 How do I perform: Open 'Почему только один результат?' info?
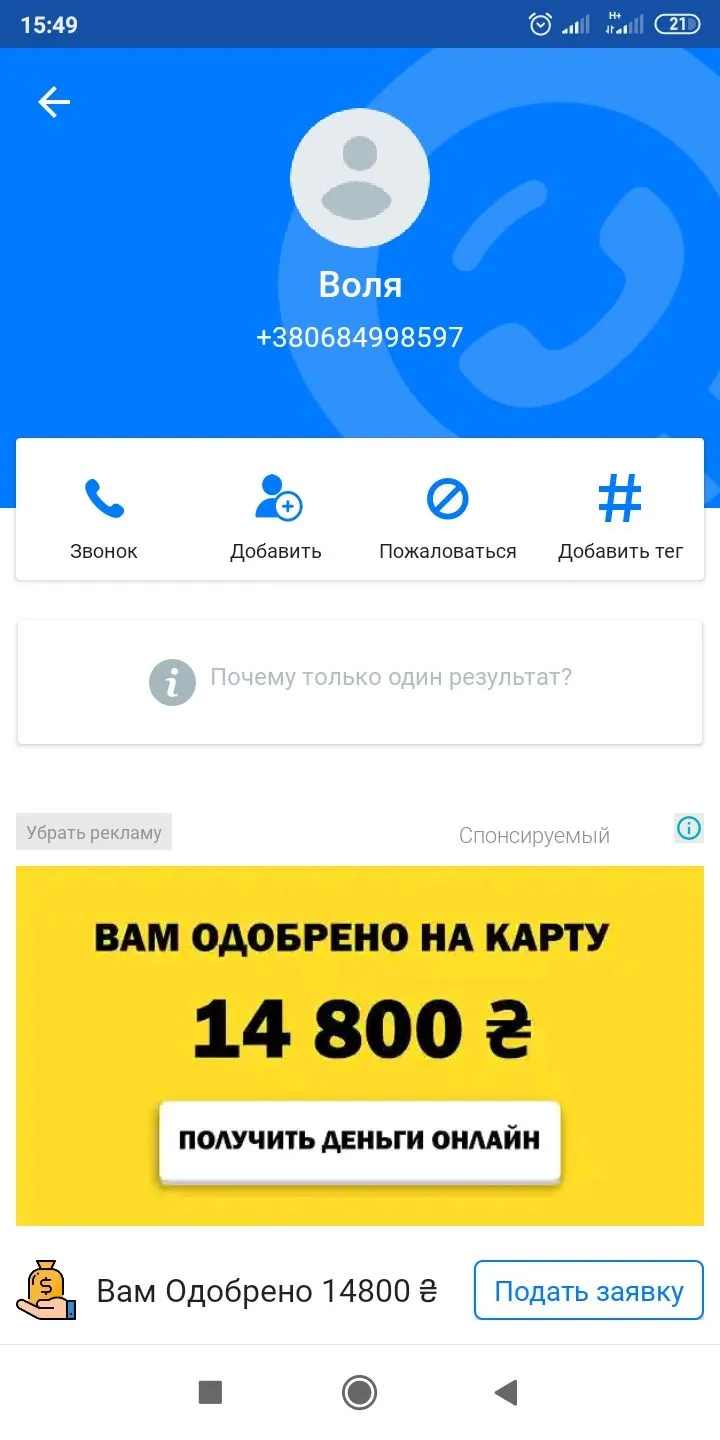[360, 681]
